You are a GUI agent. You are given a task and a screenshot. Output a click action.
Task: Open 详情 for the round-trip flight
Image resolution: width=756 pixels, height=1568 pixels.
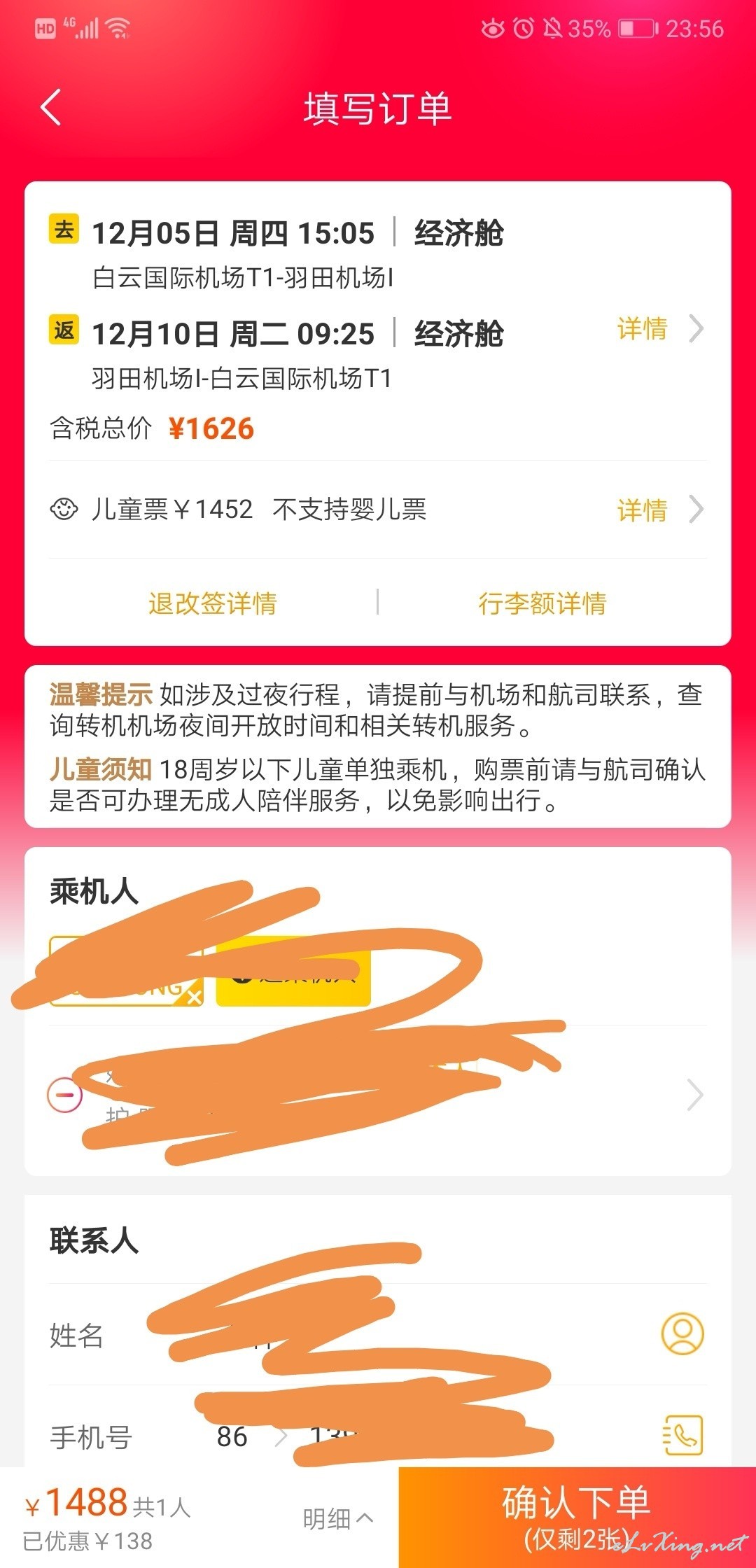[x=659, y=328]
